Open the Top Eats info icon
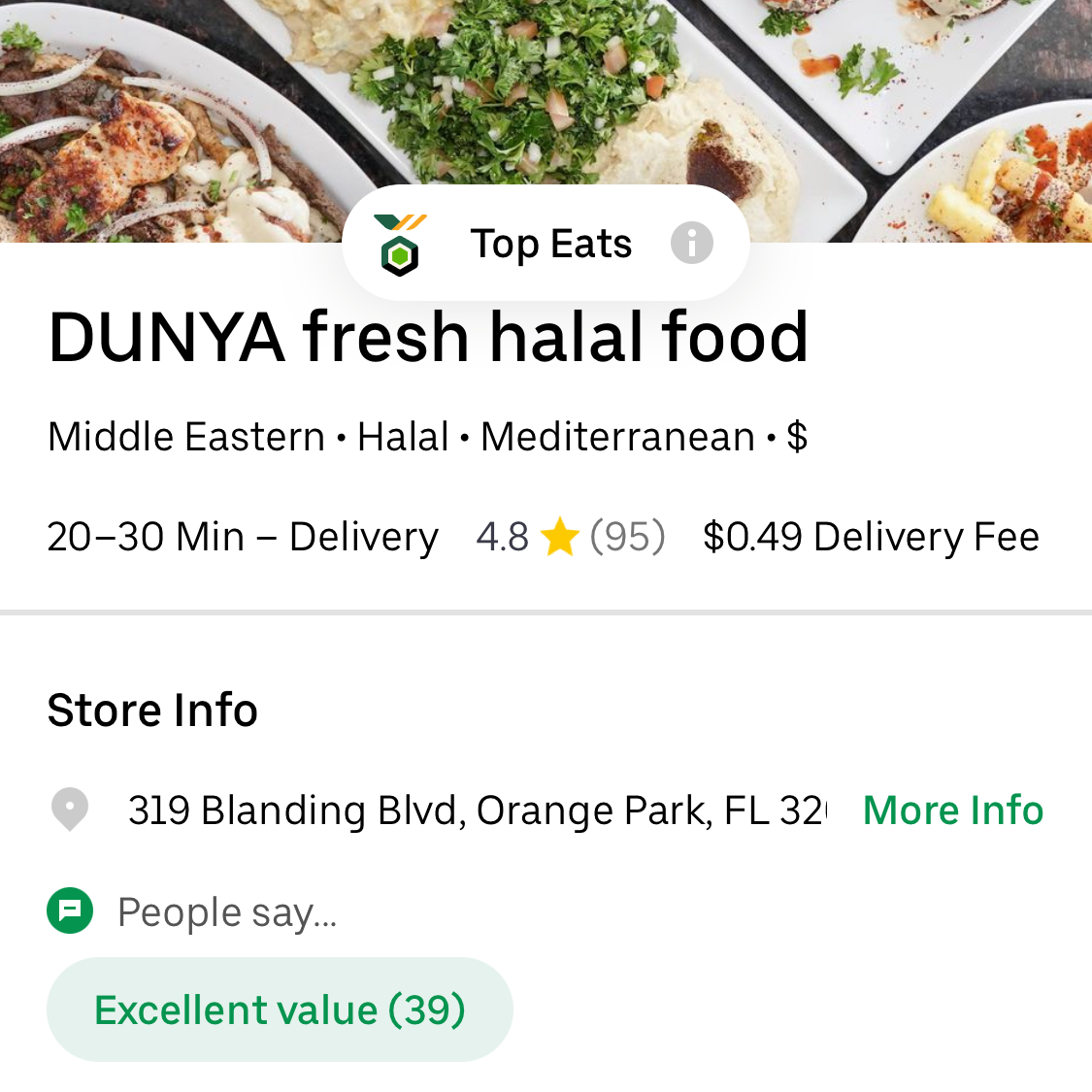The height and width of the screenshot is (1092, 1092). [691, 243]
